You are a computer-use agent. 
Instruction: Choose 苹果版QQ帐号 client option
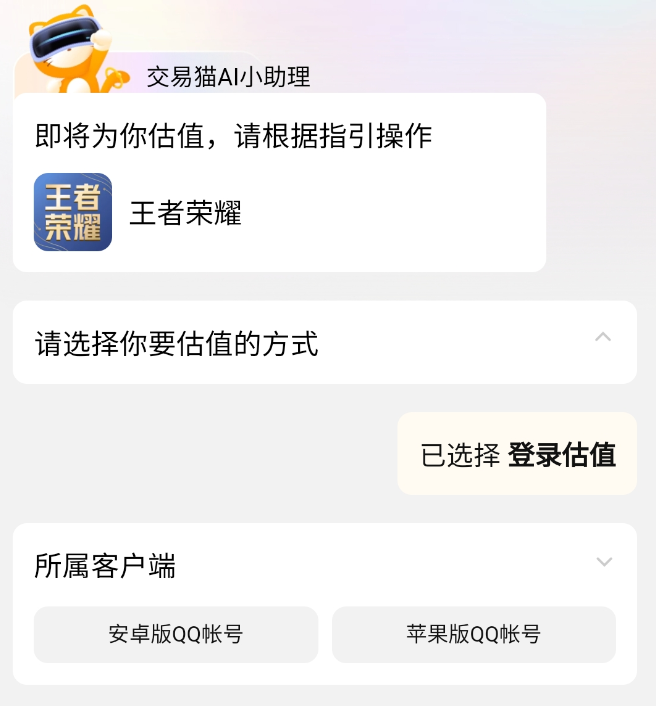pos(474,634)
